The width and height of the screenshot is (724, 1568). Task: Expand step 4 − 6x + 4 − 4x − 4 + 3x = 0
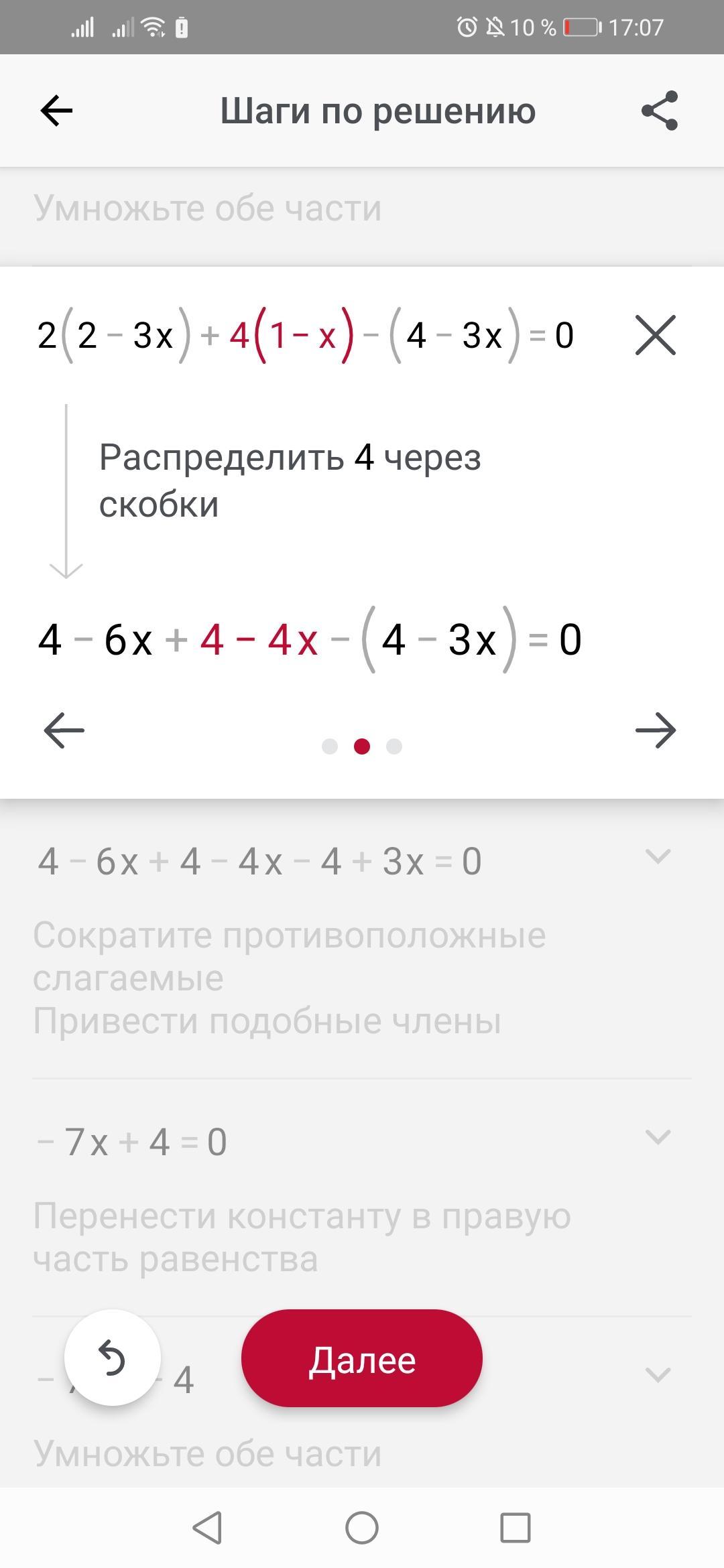pyautogui.click(x=657, y=856)
